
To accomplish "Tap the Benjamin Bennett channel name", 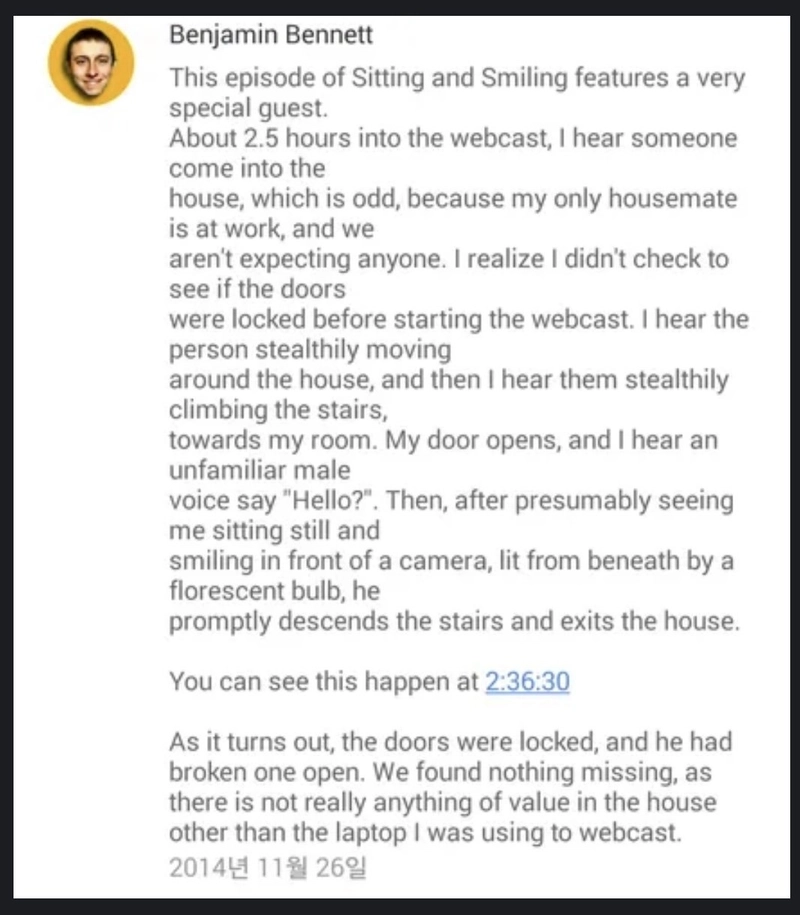I will tap(271, 36).
